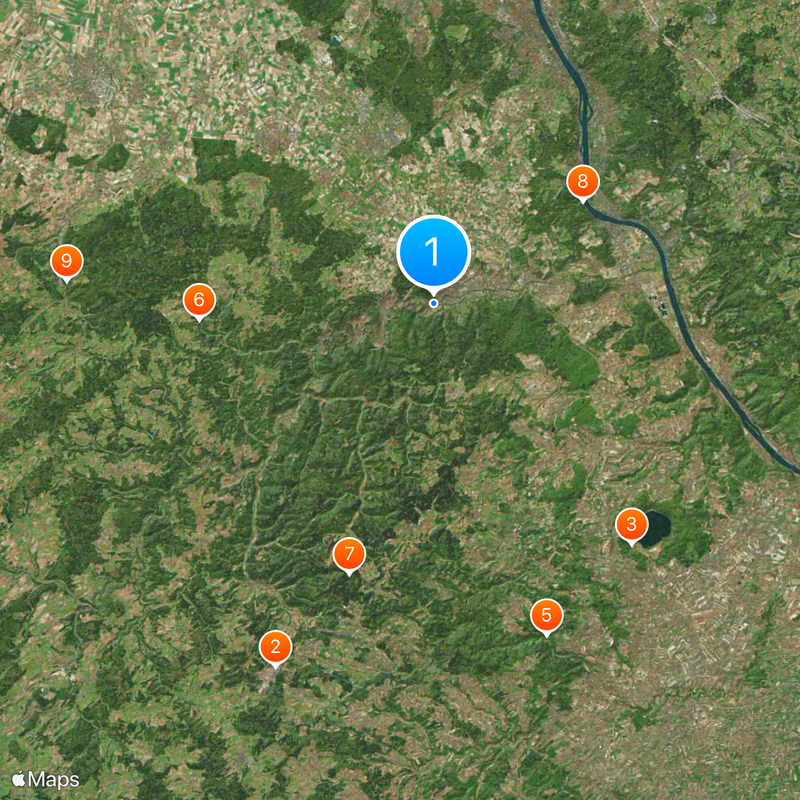Viewport: 800px width, 800px height.
Task: Tap orange pin number 6
Action: 198,300
